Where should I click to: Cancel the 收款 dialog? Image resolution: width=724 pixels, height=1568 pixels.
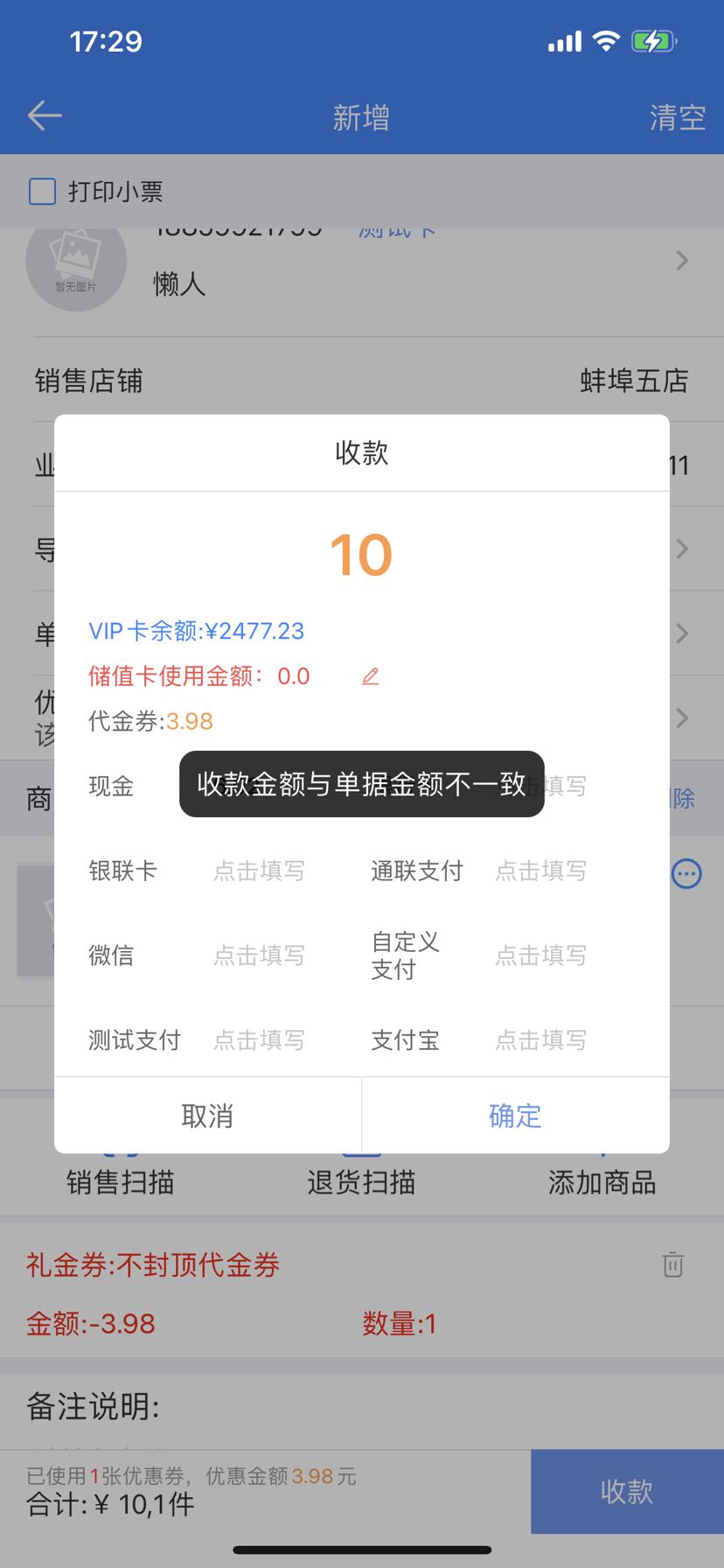click(207, 1116)
